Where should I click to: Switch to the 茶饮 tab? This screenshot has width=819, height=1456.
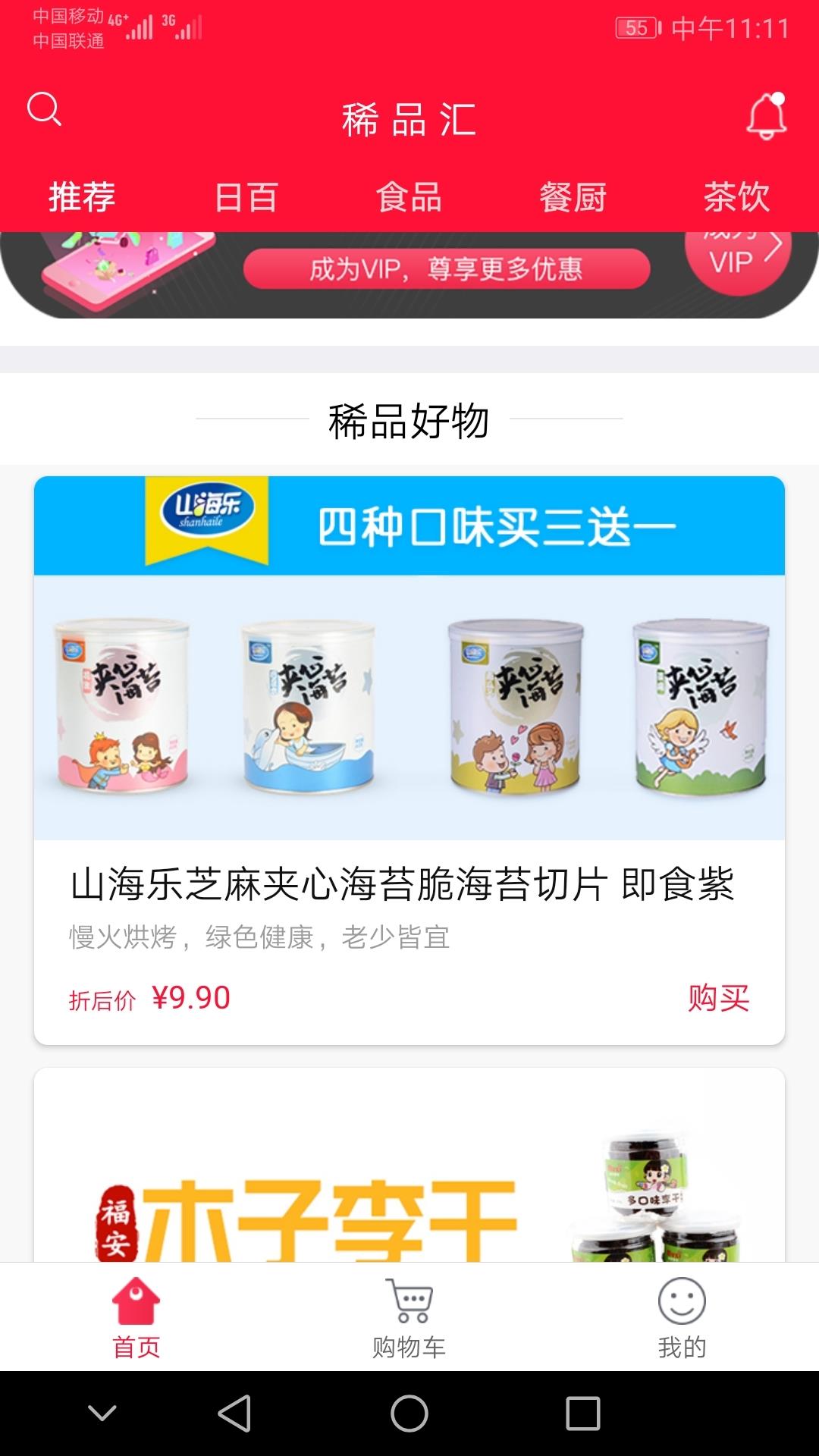coord(736,197)
